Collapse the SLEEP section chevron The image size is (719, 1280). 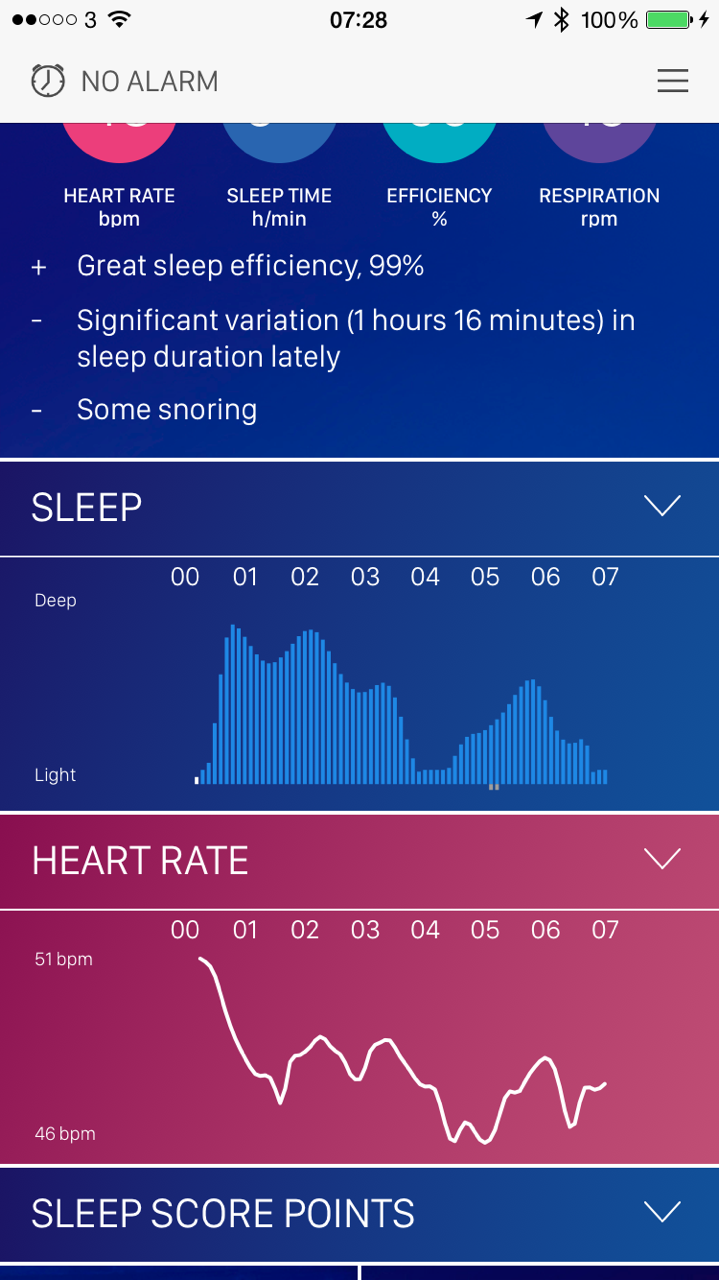(x=662, y=506)
